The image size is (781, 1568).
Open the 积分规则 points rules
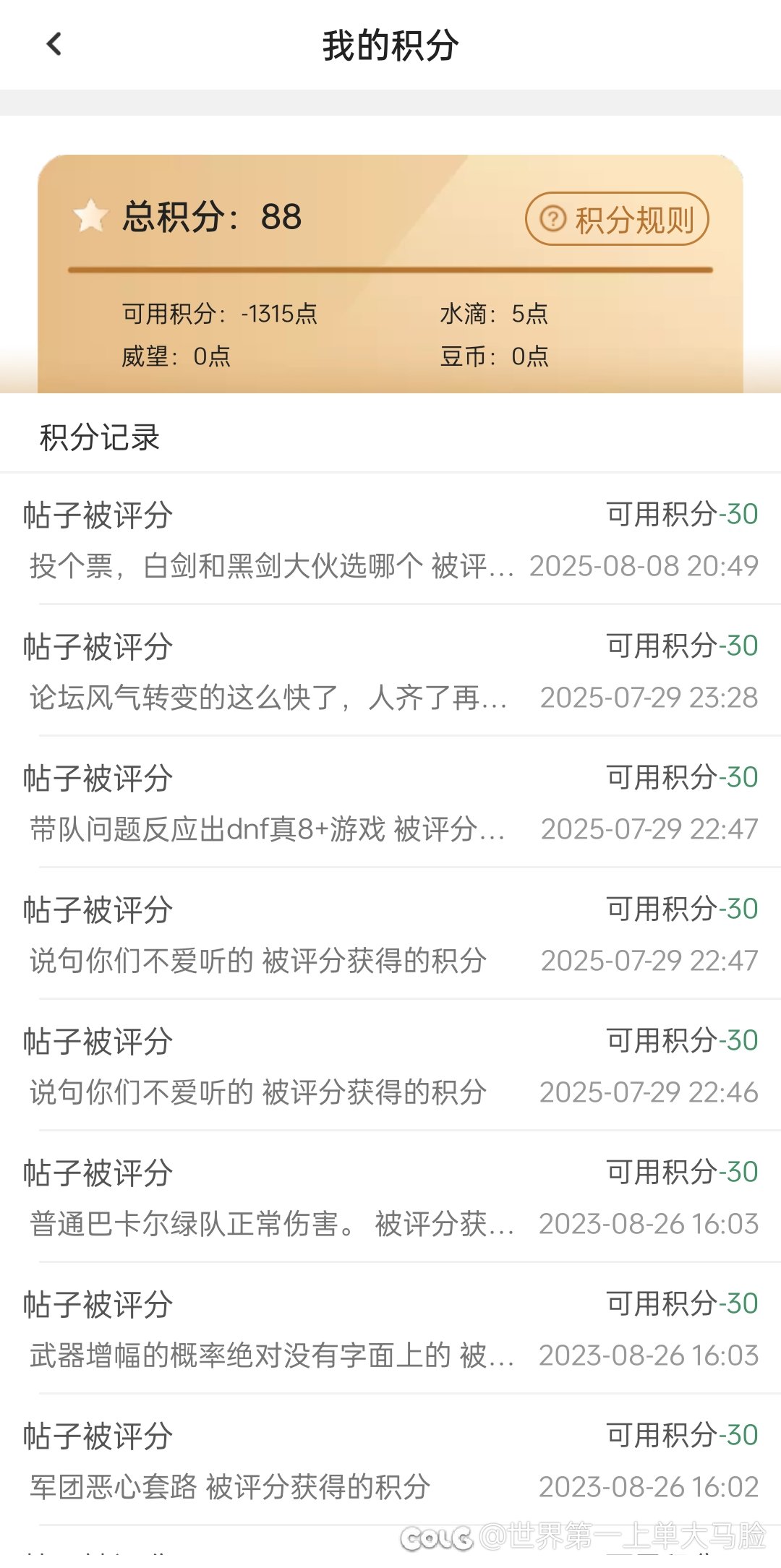[x=617, y=219]
